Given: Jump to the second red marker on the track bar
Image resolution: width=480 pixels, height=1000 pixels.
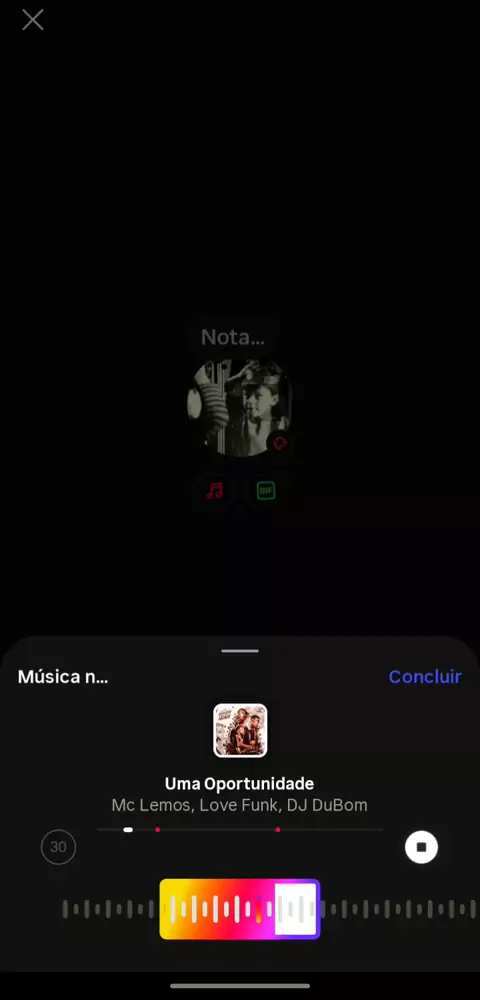Looking at the screenshot, I should point(278,830).
